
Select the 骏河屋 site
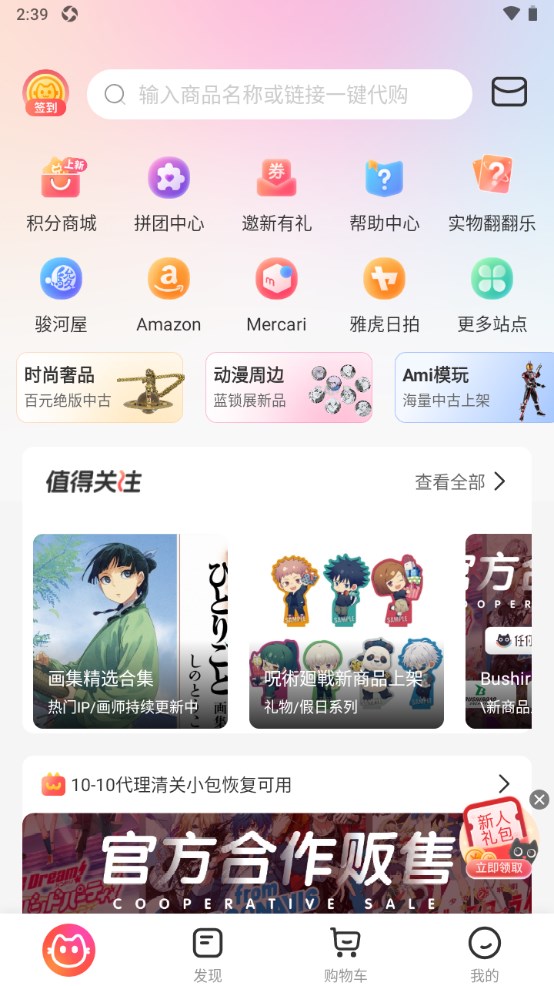(x=61, y=296)
